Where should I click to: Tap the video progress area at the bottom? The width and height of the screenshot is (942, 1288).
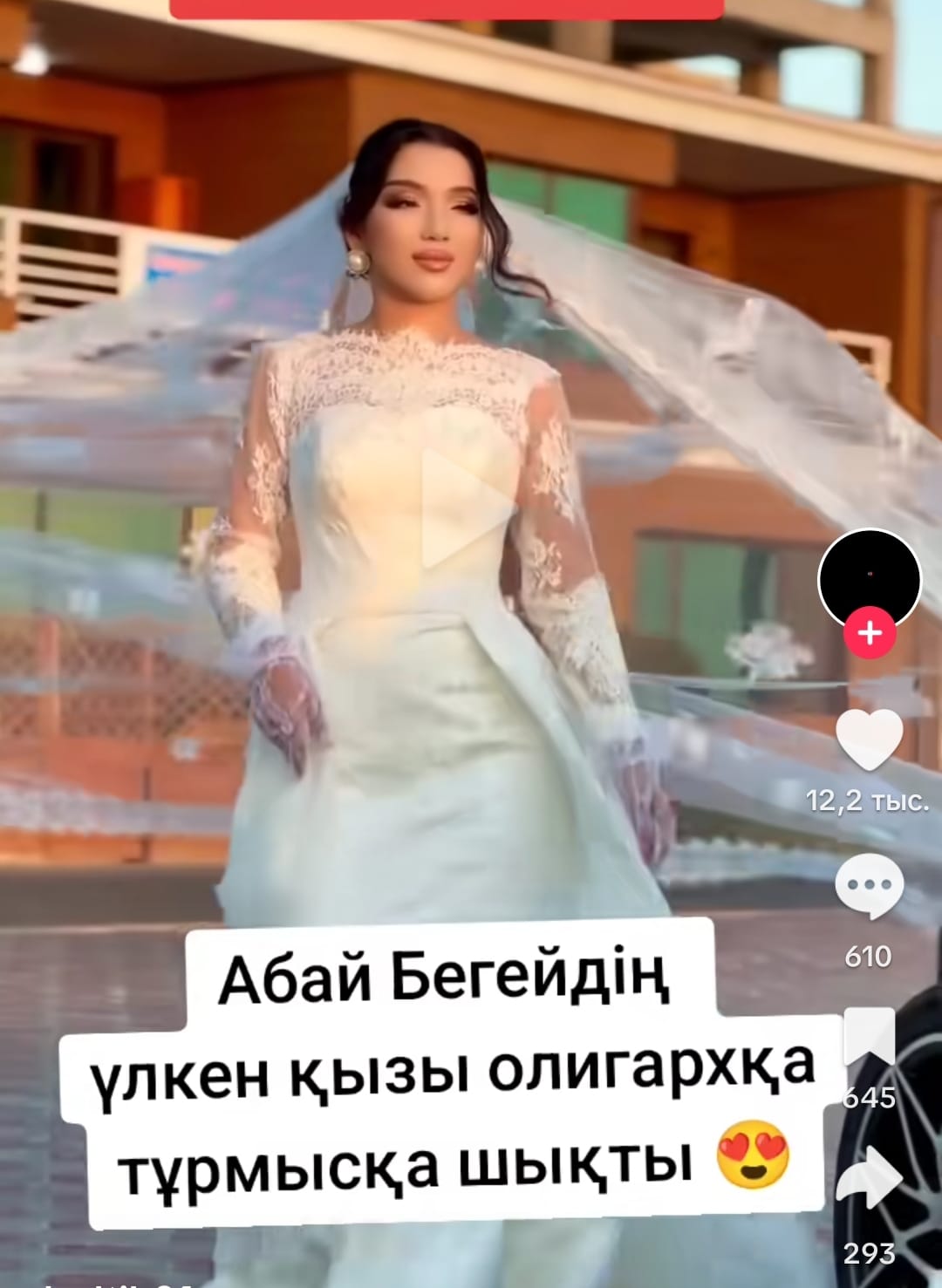[471, 1282]
